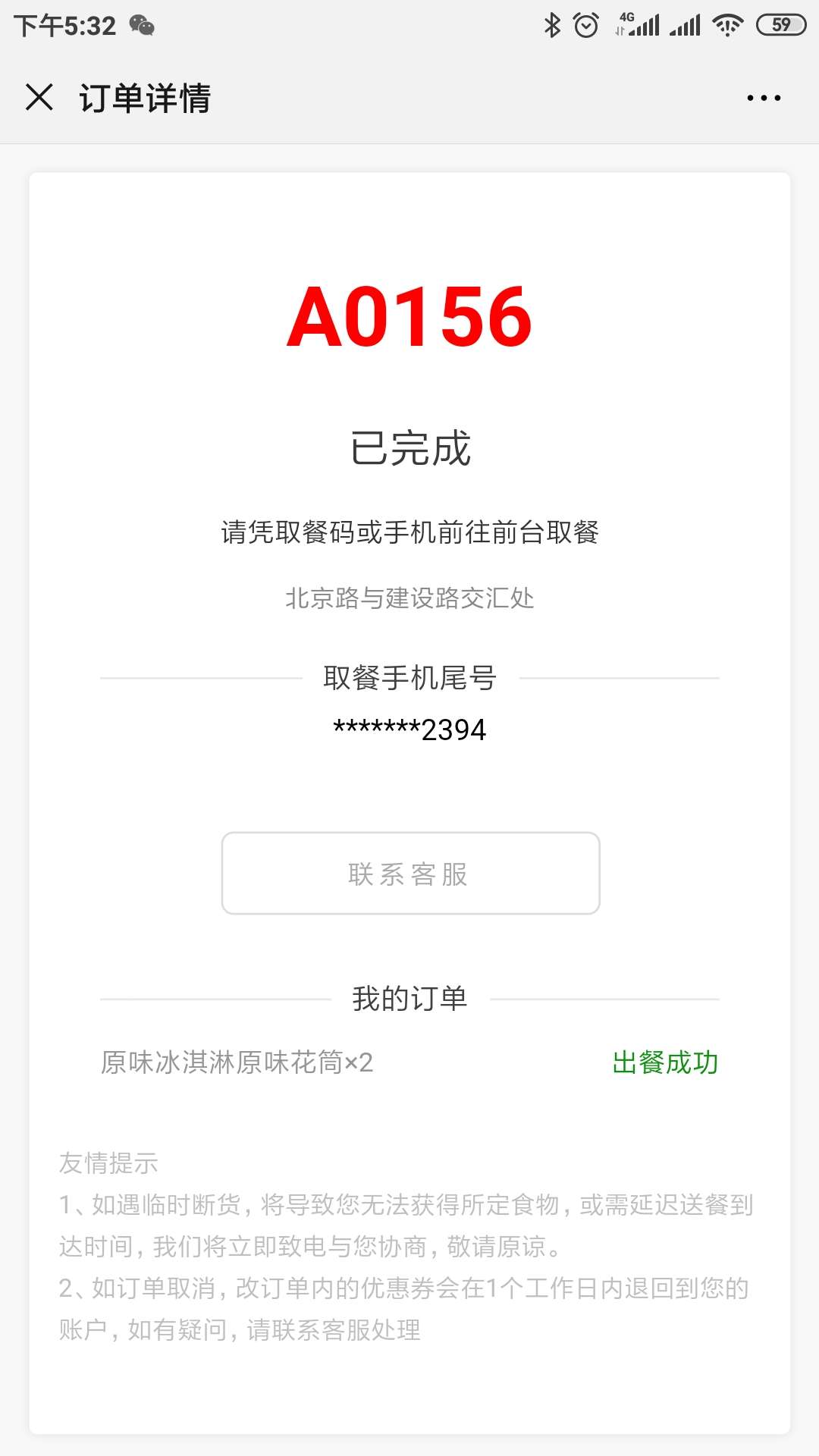Close the order details page
The width and height of the screenshot is (819, 1456).
click(39, 98)
